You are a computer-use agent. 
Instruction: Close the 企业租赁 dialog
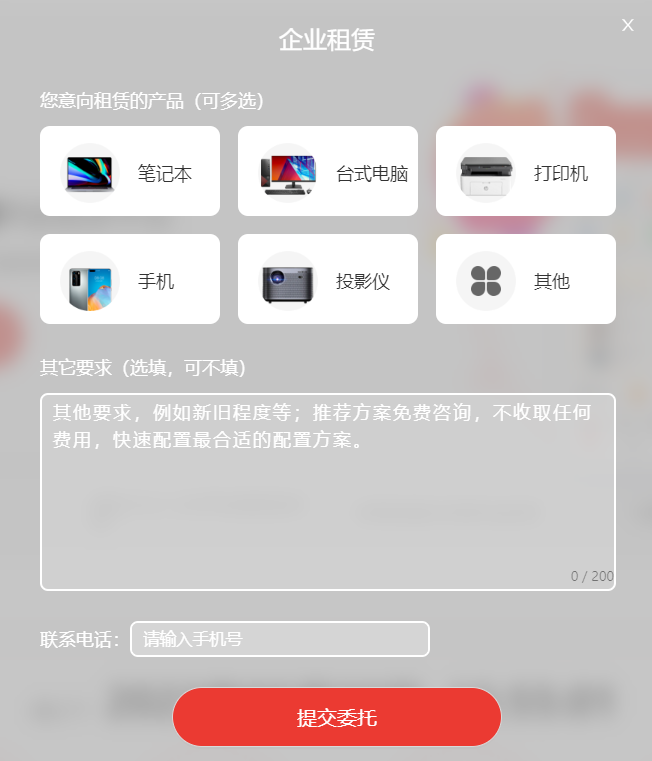click(628, 25)
